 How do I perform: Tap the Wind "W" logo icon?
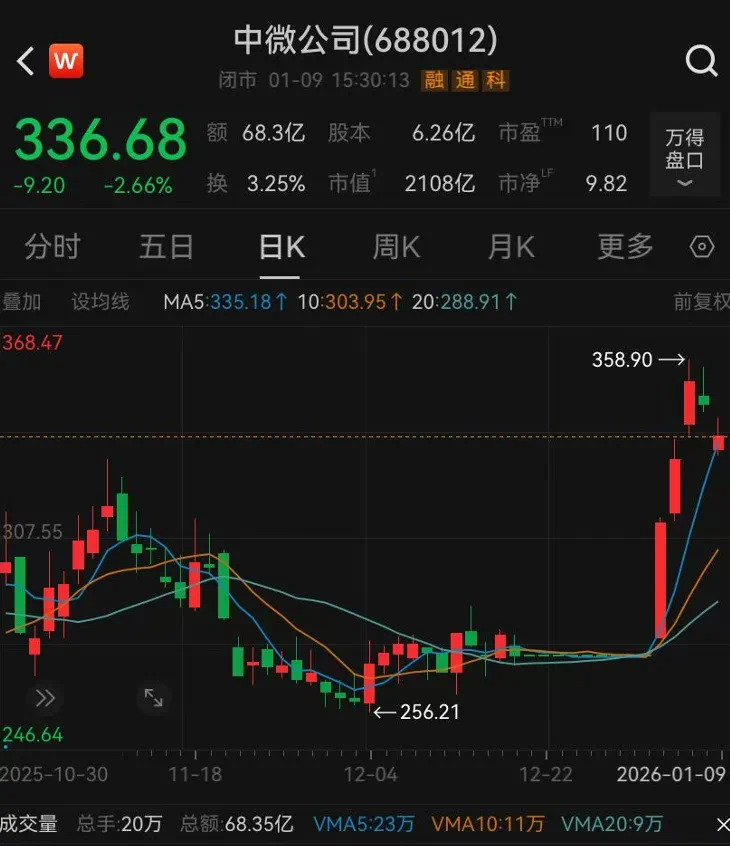coord(66,61)
